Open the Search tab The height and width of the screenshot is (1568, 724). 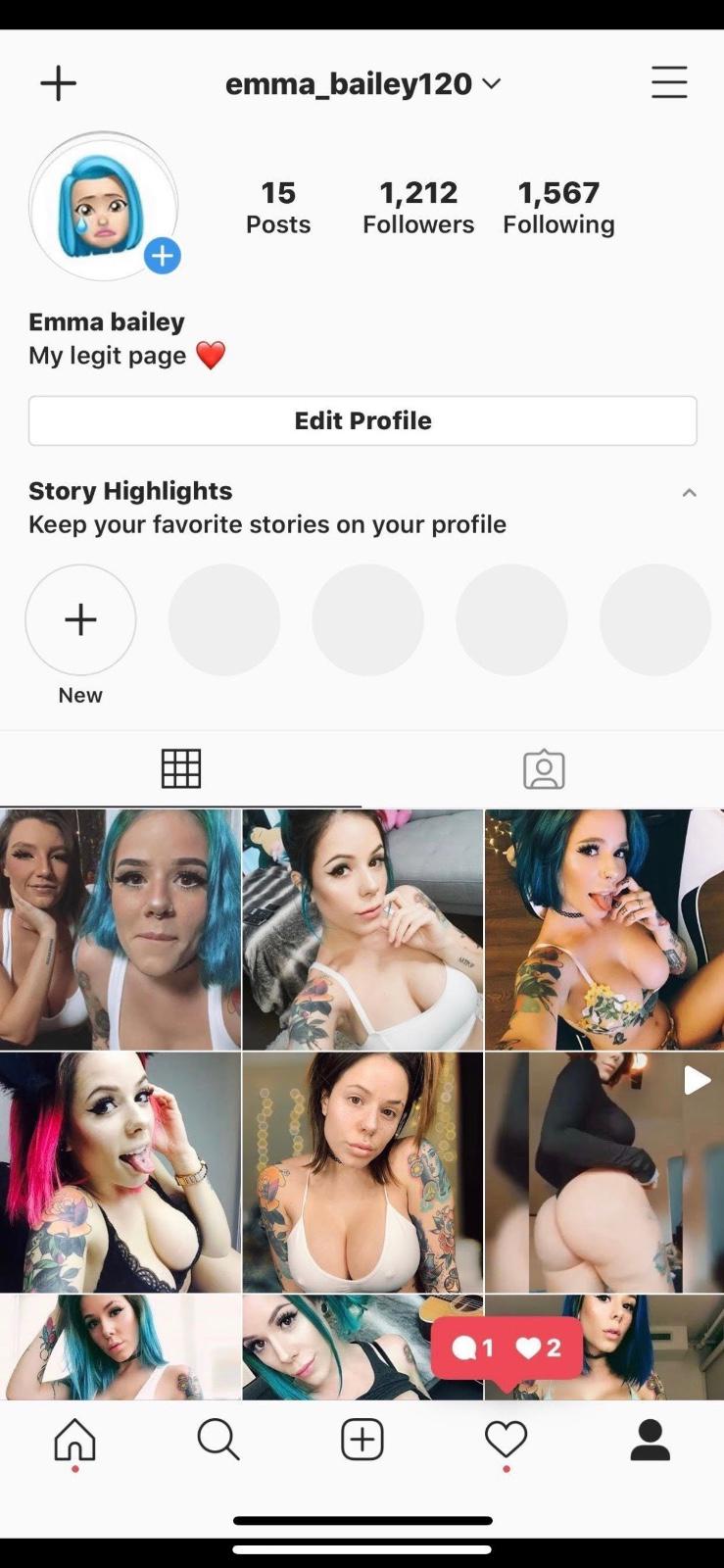[x=217, y=1440]
